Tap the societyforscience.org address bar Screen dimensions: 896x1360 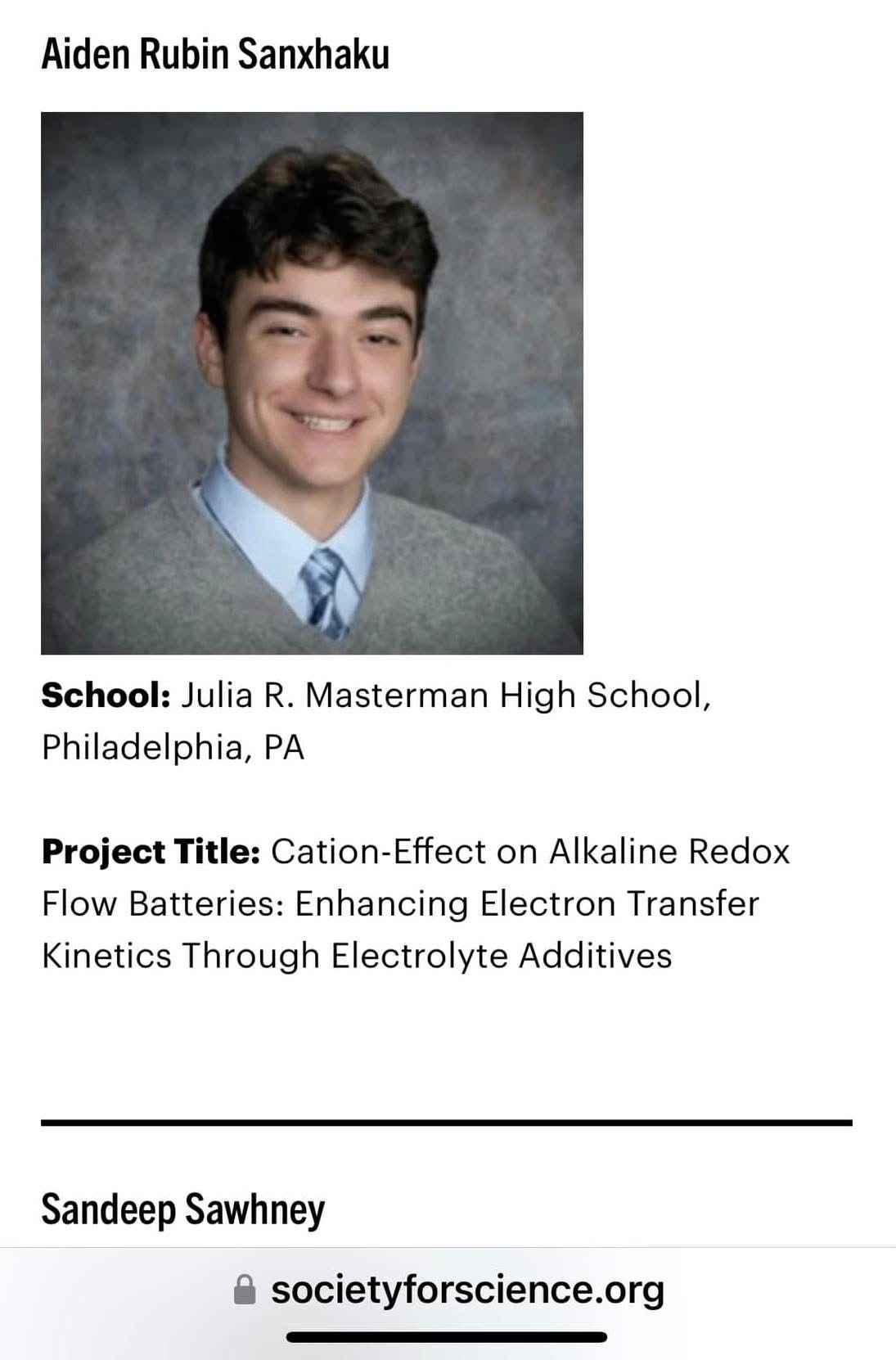[448, 1290]
